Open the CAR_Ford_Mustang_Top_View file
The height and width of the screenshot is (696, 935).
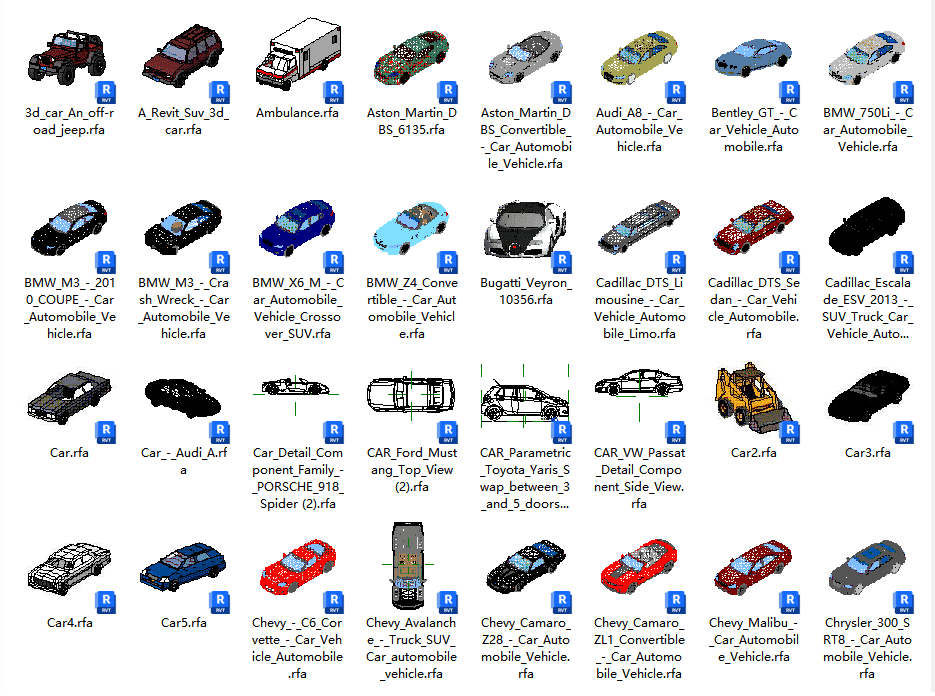[x=411, y=400]
